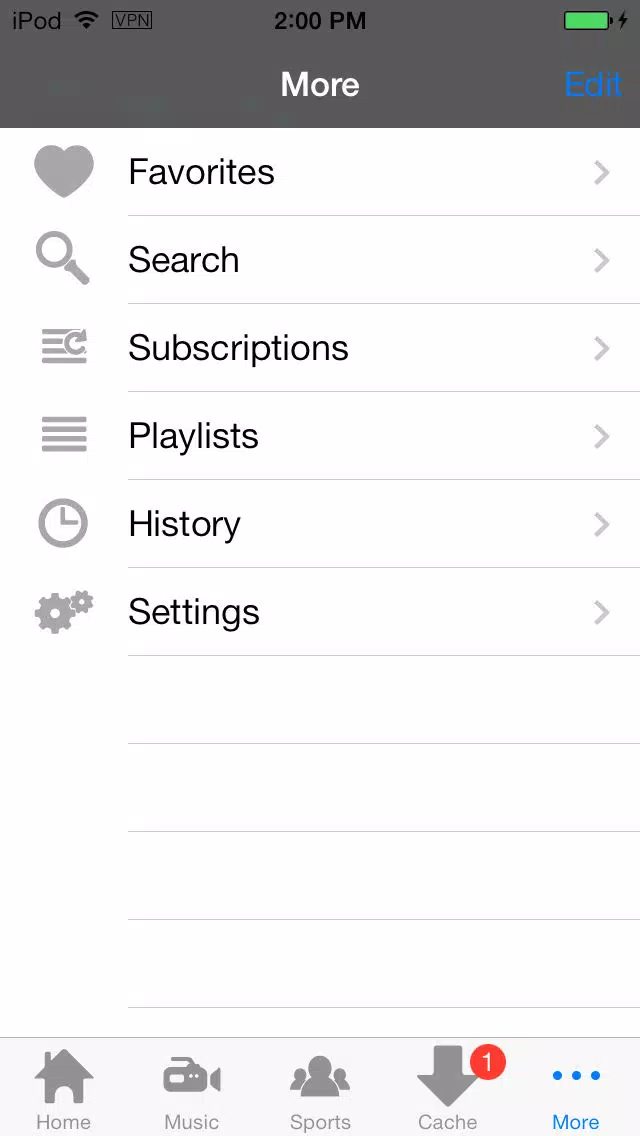Open the Search row
The height and width of the screenshot is (1136, 640).
pos(320,260)
